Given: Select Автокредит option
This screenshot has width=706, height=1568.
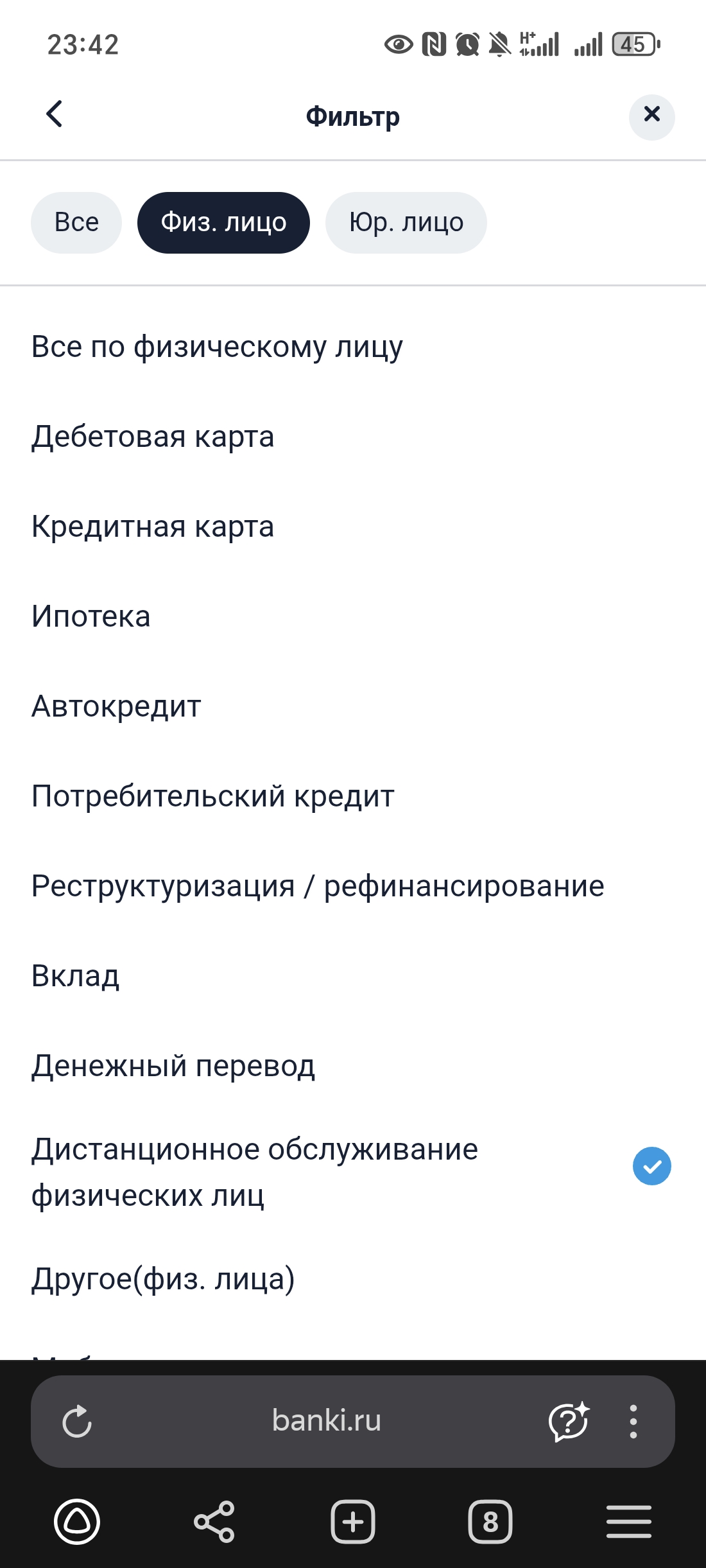Looking at the screenshot, I should 116,706.
